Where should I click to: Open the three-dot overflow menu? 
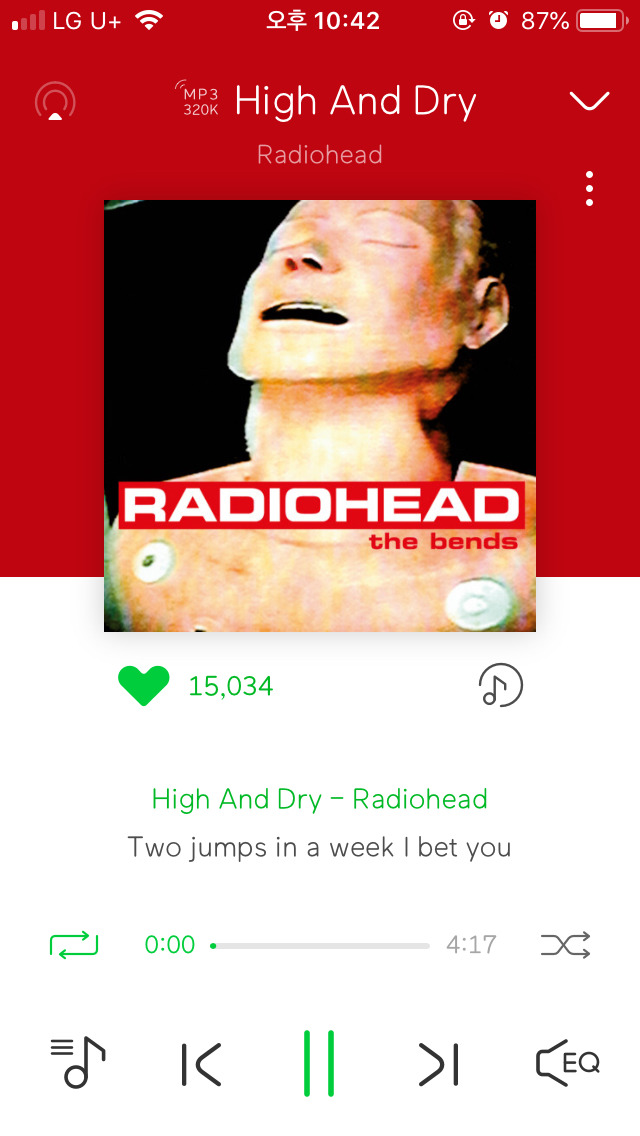coord(590,189)
